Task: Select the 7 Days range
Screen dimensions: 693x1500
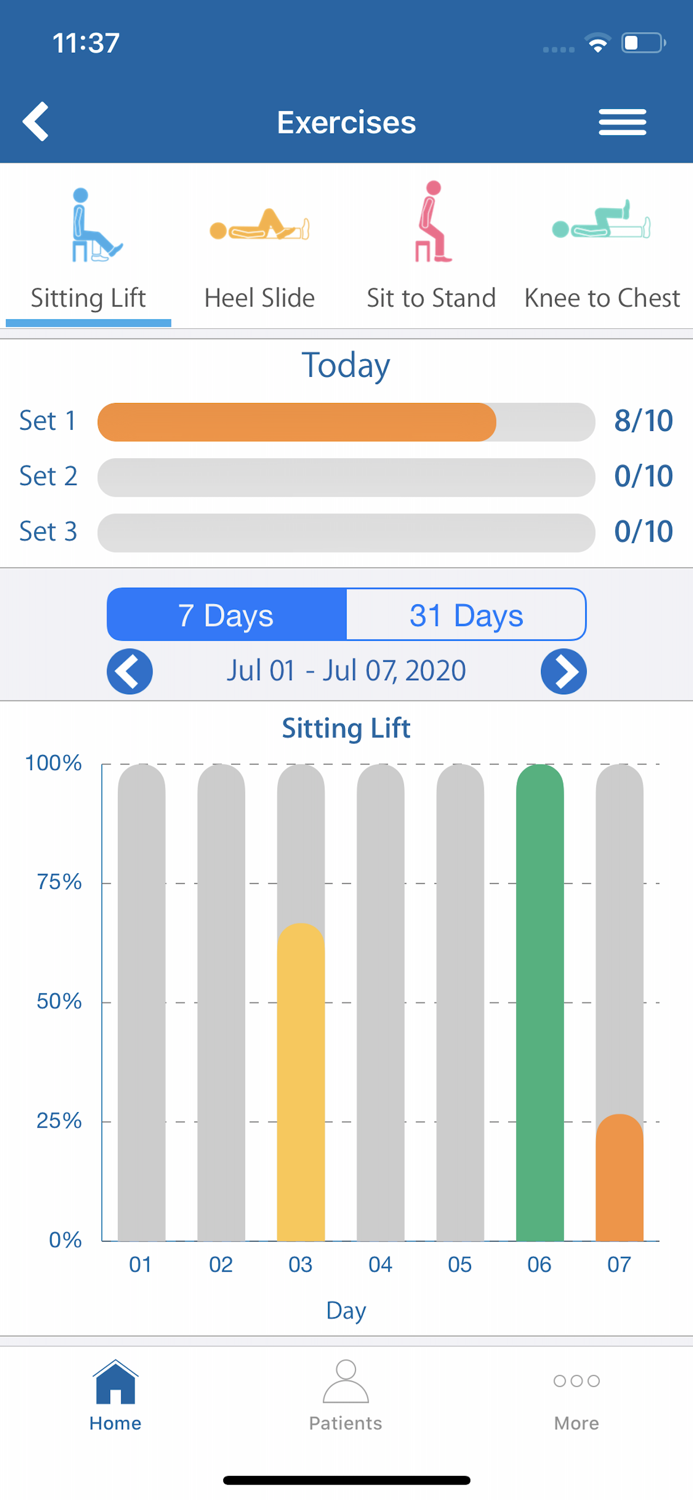Action: click(227, 614)
